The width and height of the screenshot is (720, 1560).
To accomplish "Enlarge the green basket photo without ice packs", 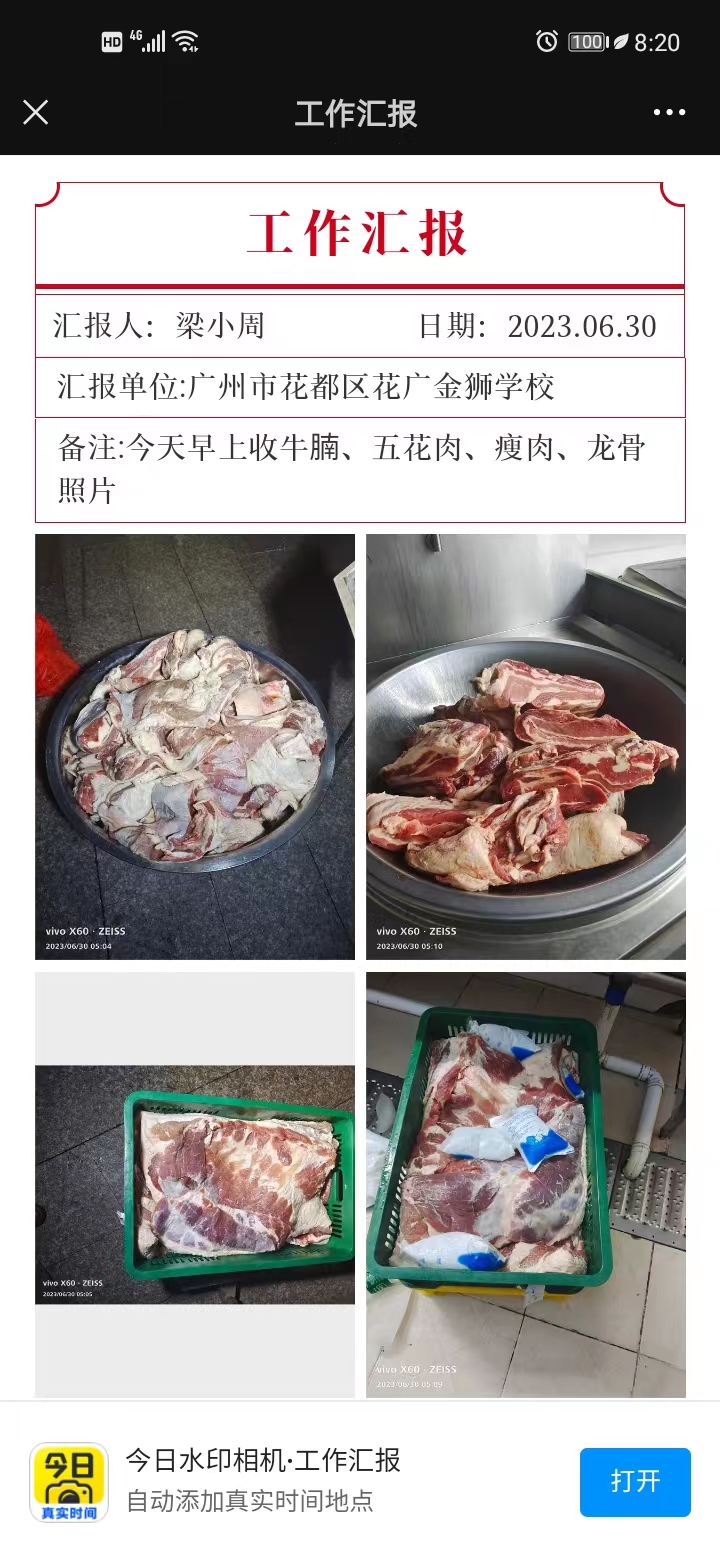I will tap(195, 1185).
